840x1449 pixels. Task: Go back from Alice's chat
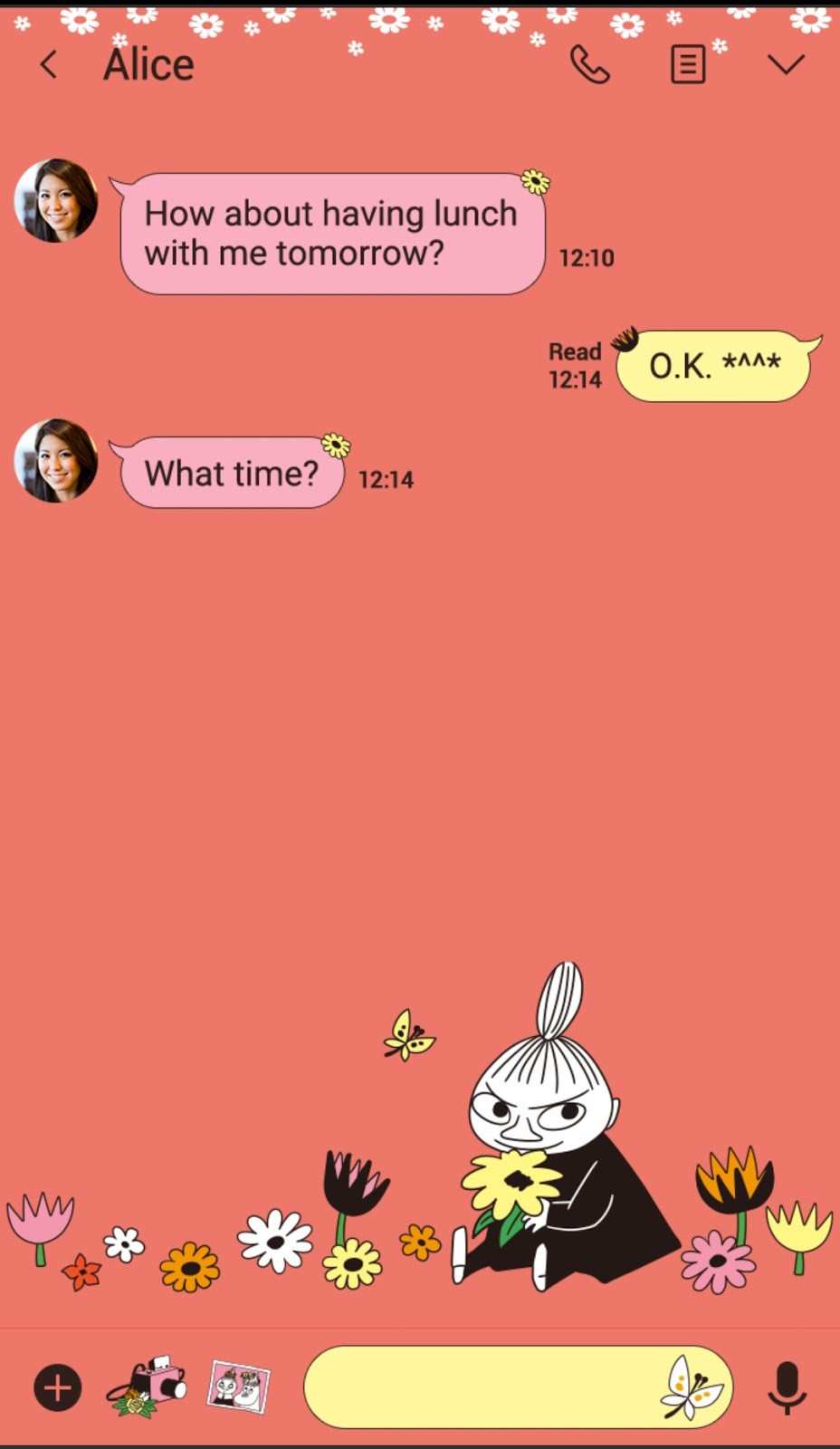tap(49, 64)
